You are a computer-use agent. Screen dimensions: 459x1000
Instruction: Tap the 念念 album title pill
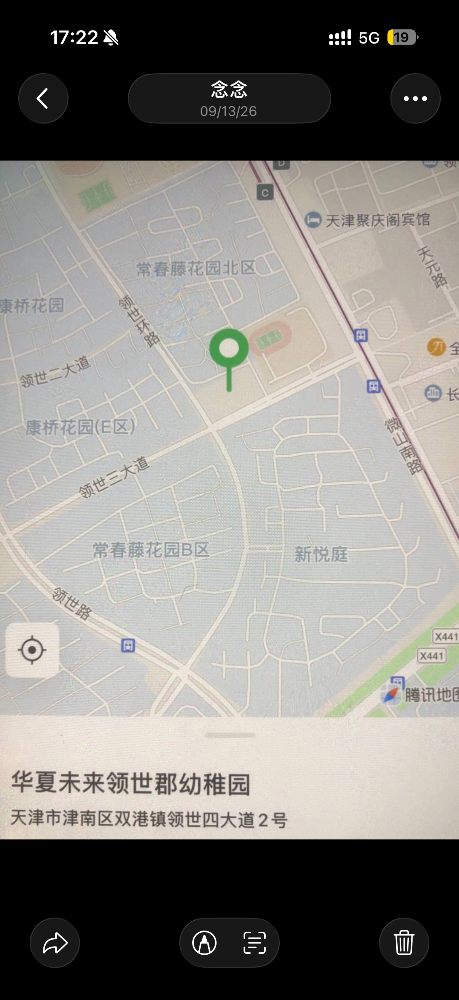[230, 98]
